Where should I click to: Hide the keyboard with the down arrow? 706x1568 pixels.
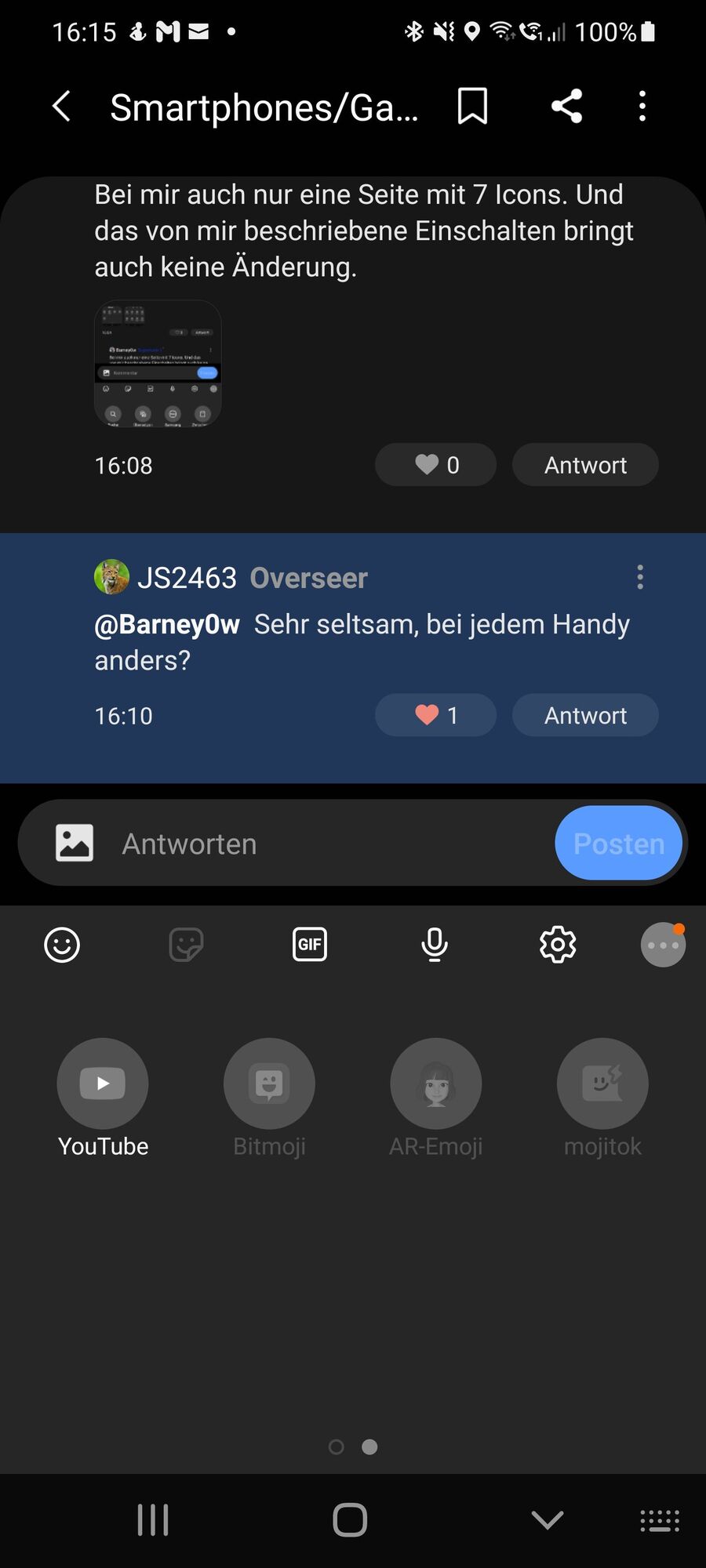point(547,1520)
